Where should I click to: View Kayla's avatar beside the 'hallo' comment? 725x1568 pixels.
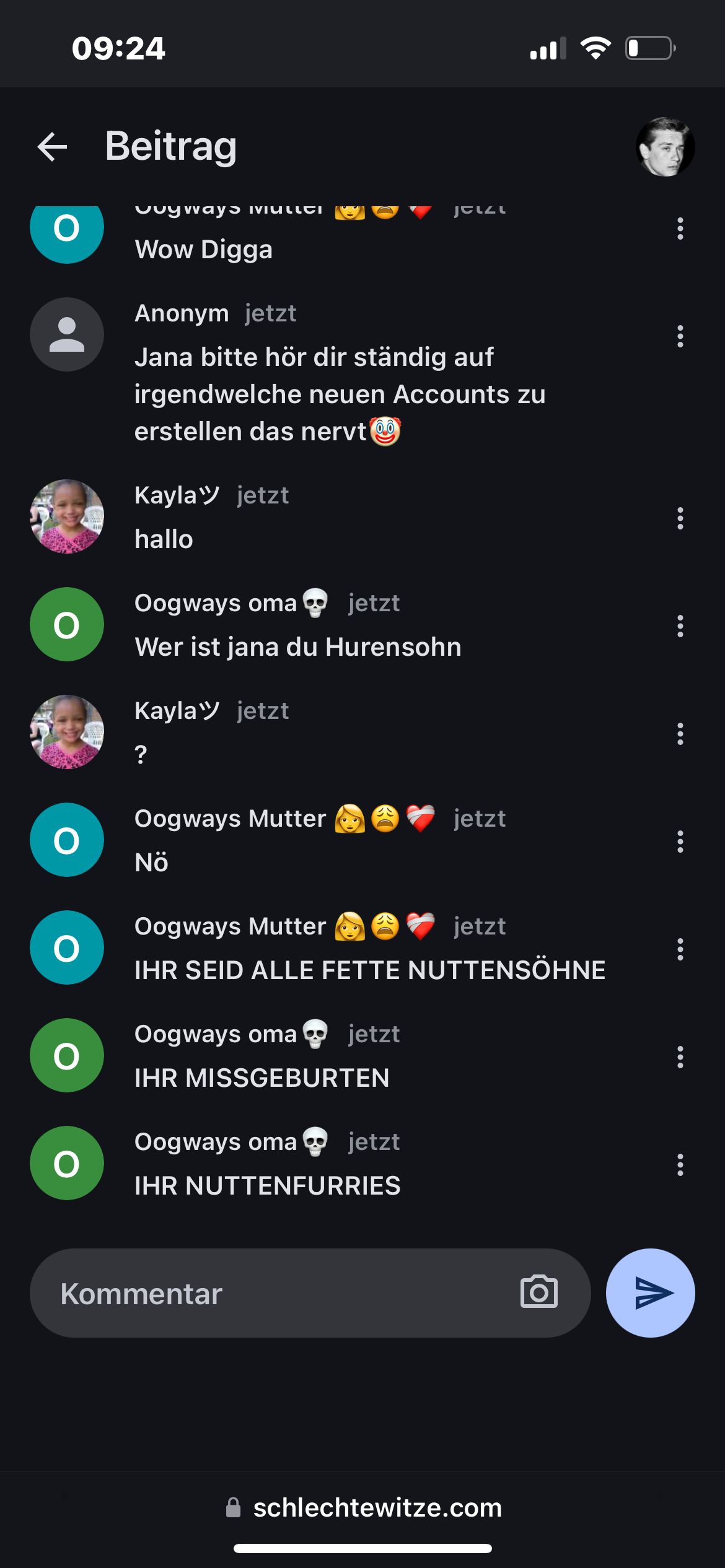click(67, 516)
